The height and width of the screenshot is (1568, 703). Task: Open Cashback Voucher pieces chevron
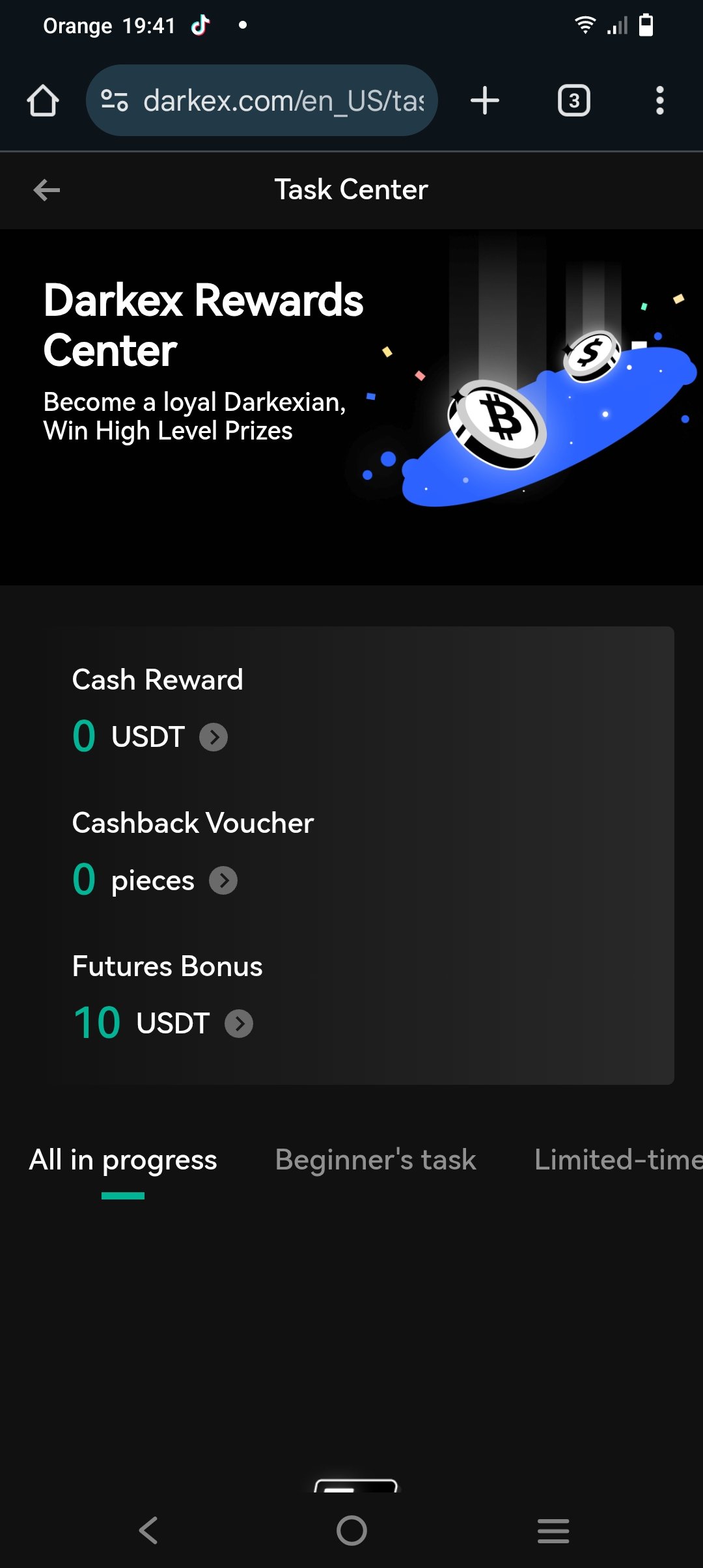coord(223,880)
